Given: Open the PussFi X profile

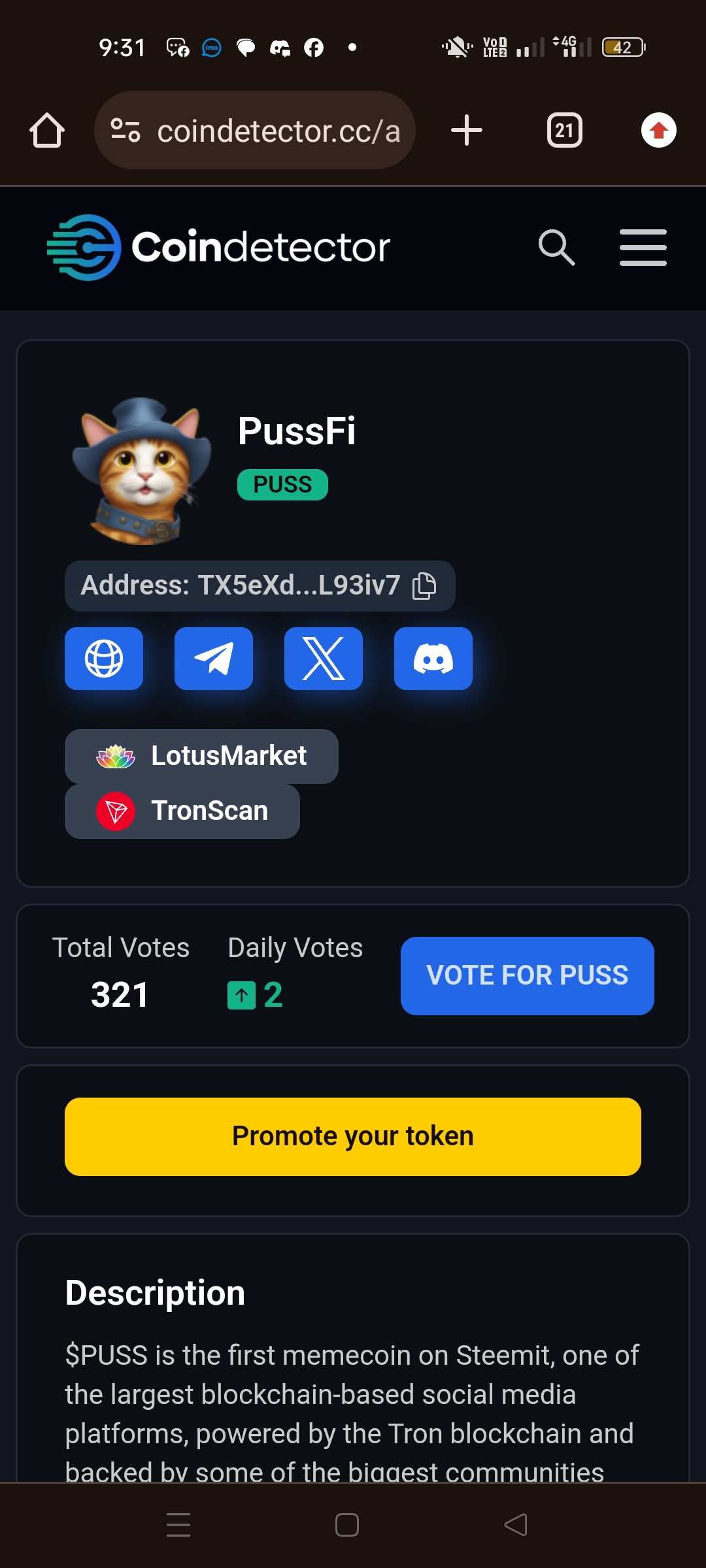Looking at the screenshot, I should (x=324, y=659).
